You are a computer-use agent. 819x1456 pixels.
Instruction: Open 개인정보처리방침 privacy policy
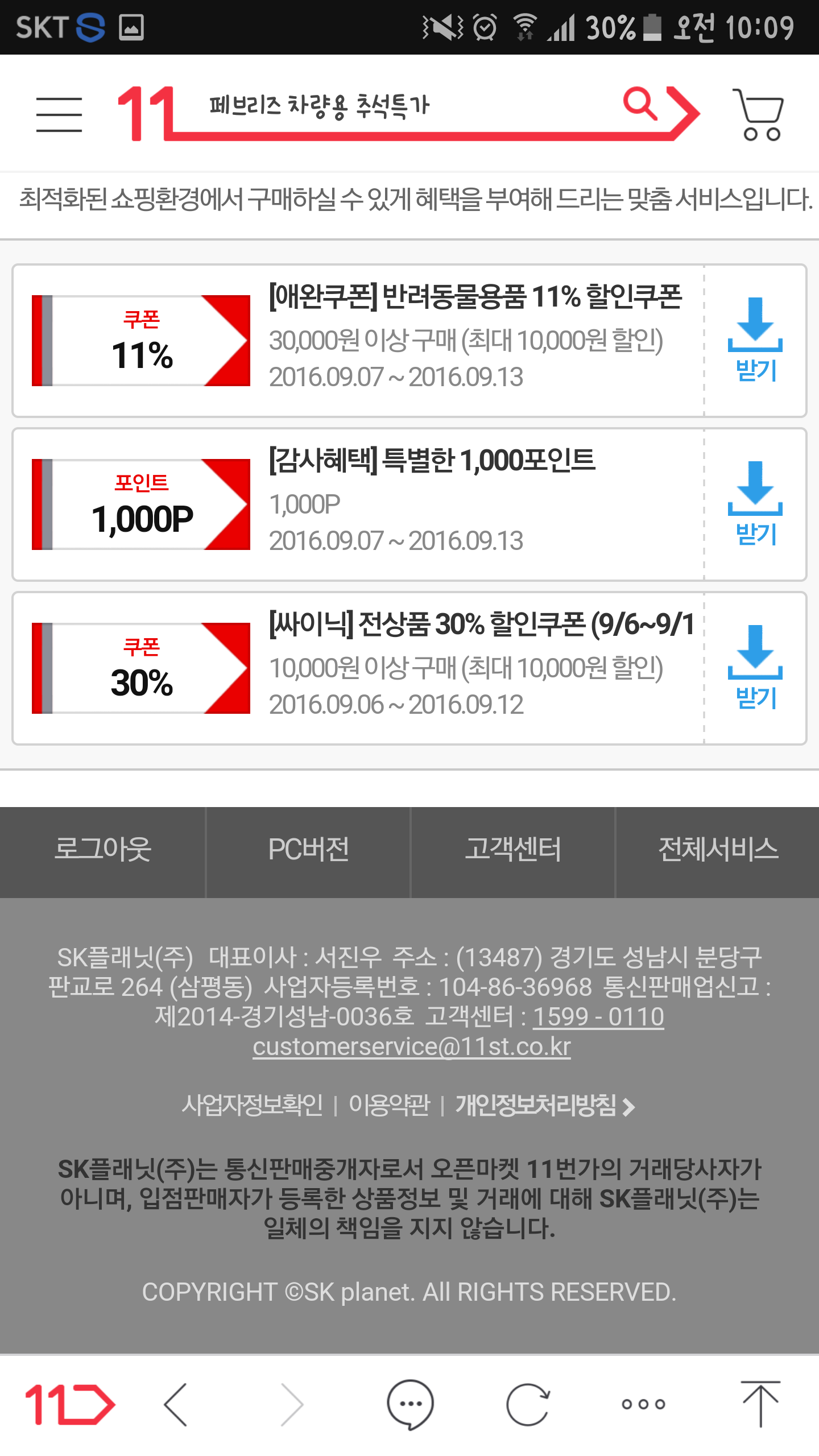coord(544,1105)
